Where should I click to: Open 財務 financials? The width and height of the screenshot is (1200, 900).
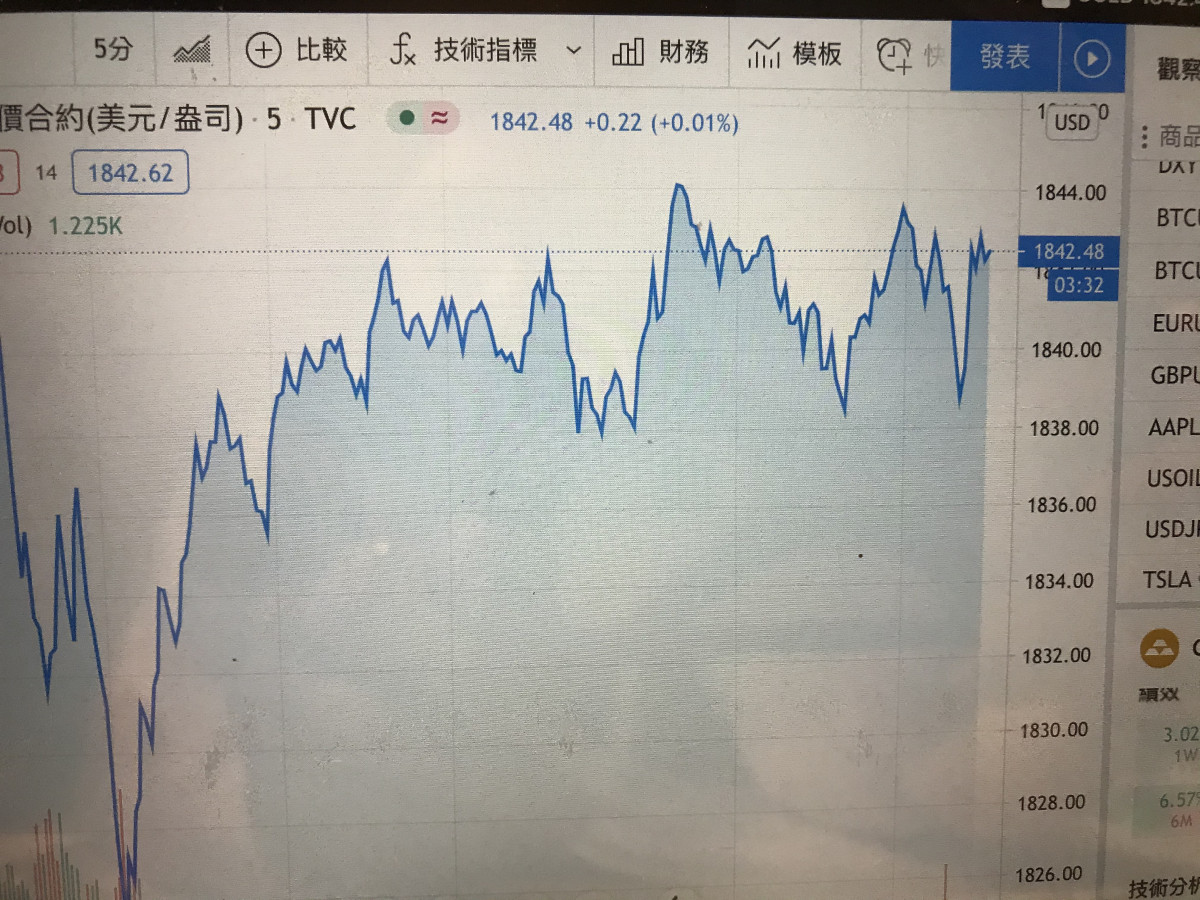(x=659, y=52)
